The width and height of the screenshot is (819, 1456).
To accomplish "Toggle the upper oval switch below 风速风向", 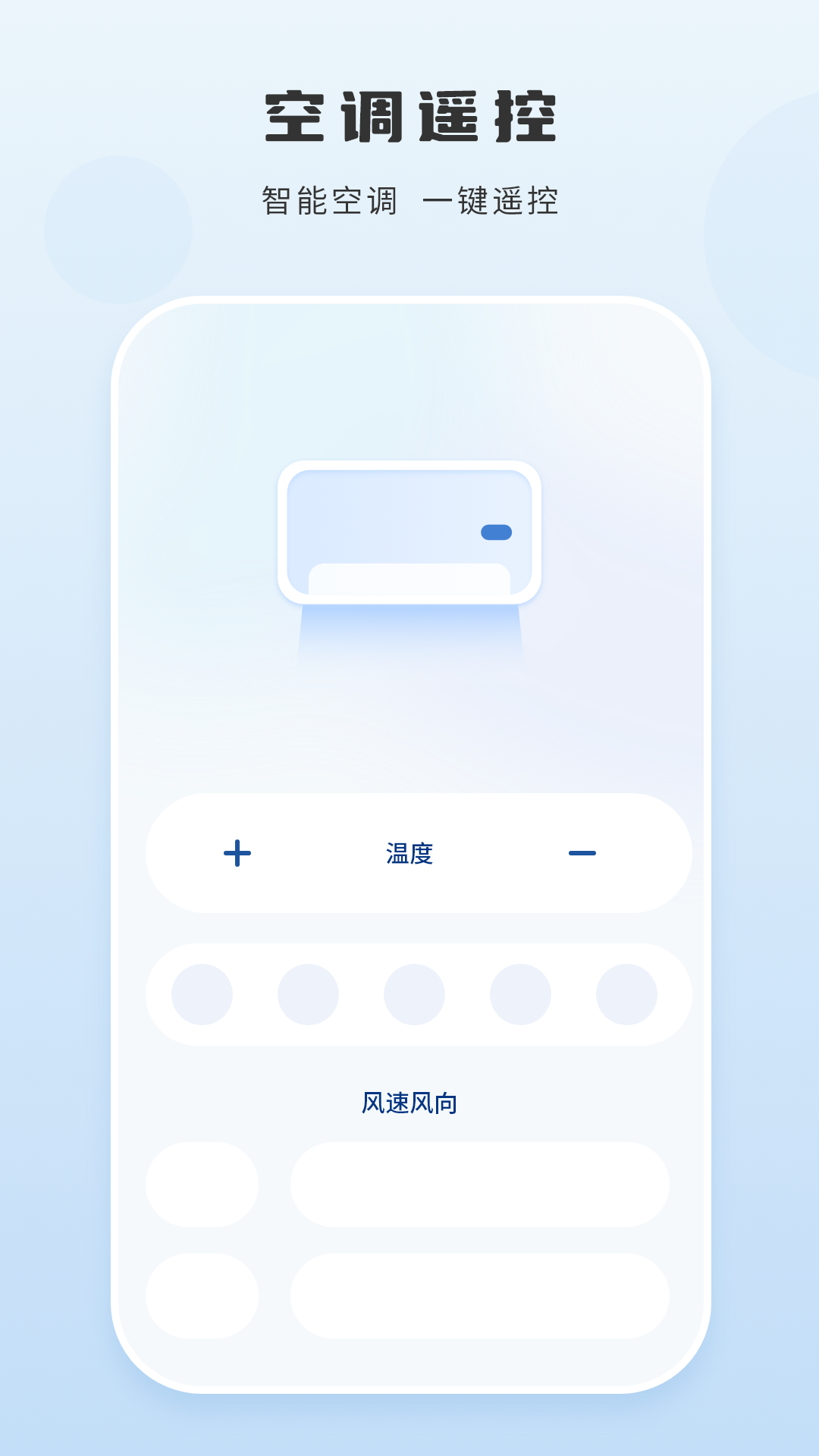I will pyautogui.click(x=205, y=1185).
